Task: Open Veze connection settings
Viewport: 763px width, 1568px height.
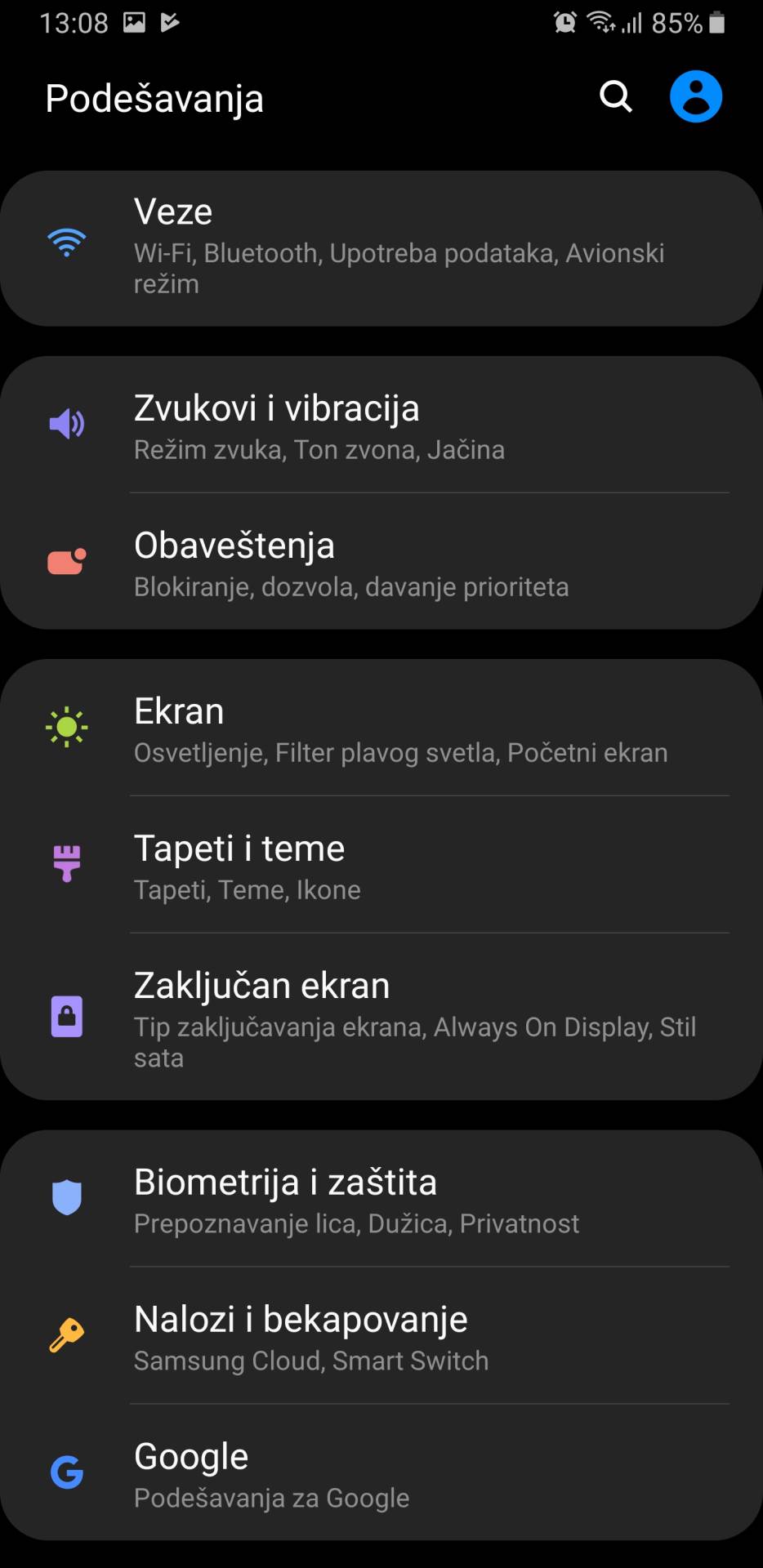Action: (x=381, y=247)
